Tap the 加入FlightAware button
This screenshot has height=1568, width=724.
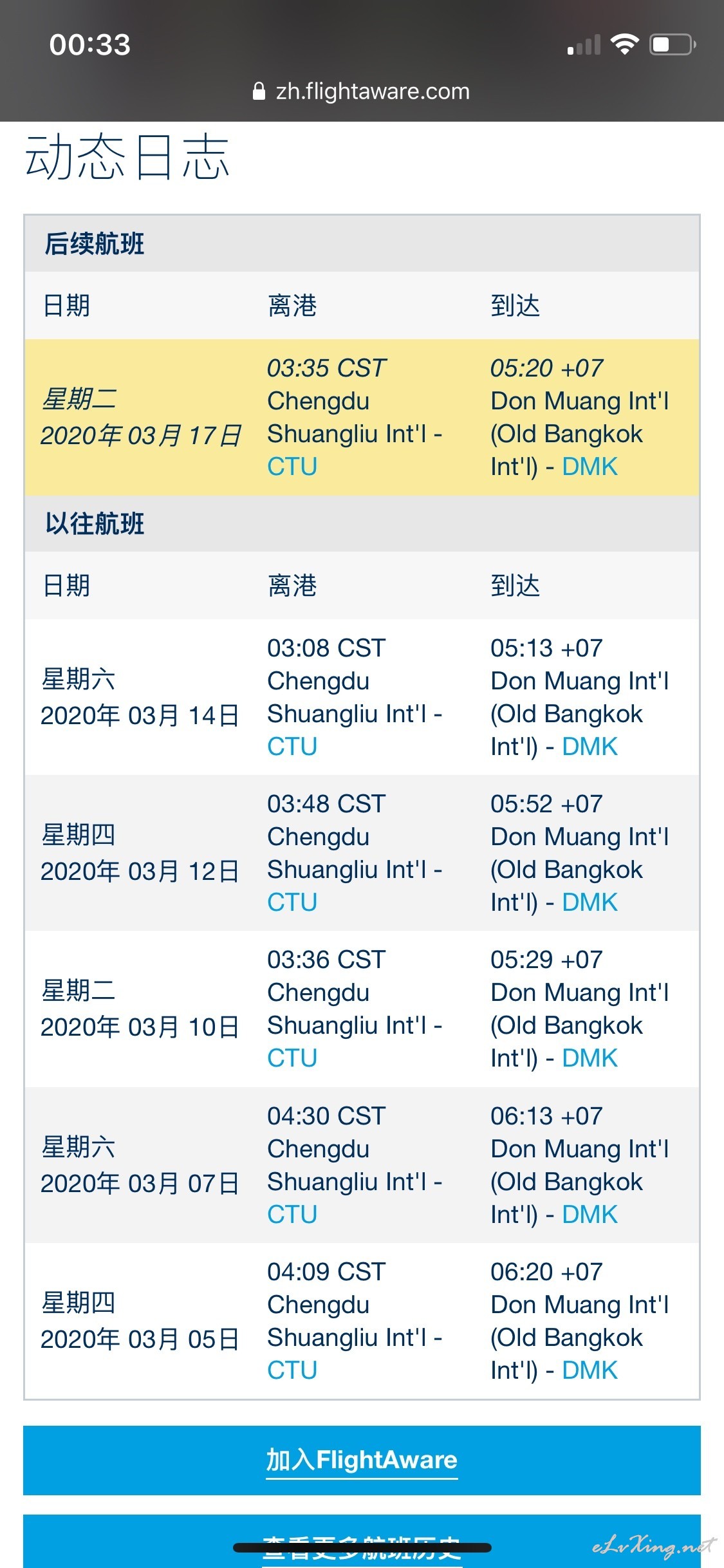click(x=362, y=1461)
